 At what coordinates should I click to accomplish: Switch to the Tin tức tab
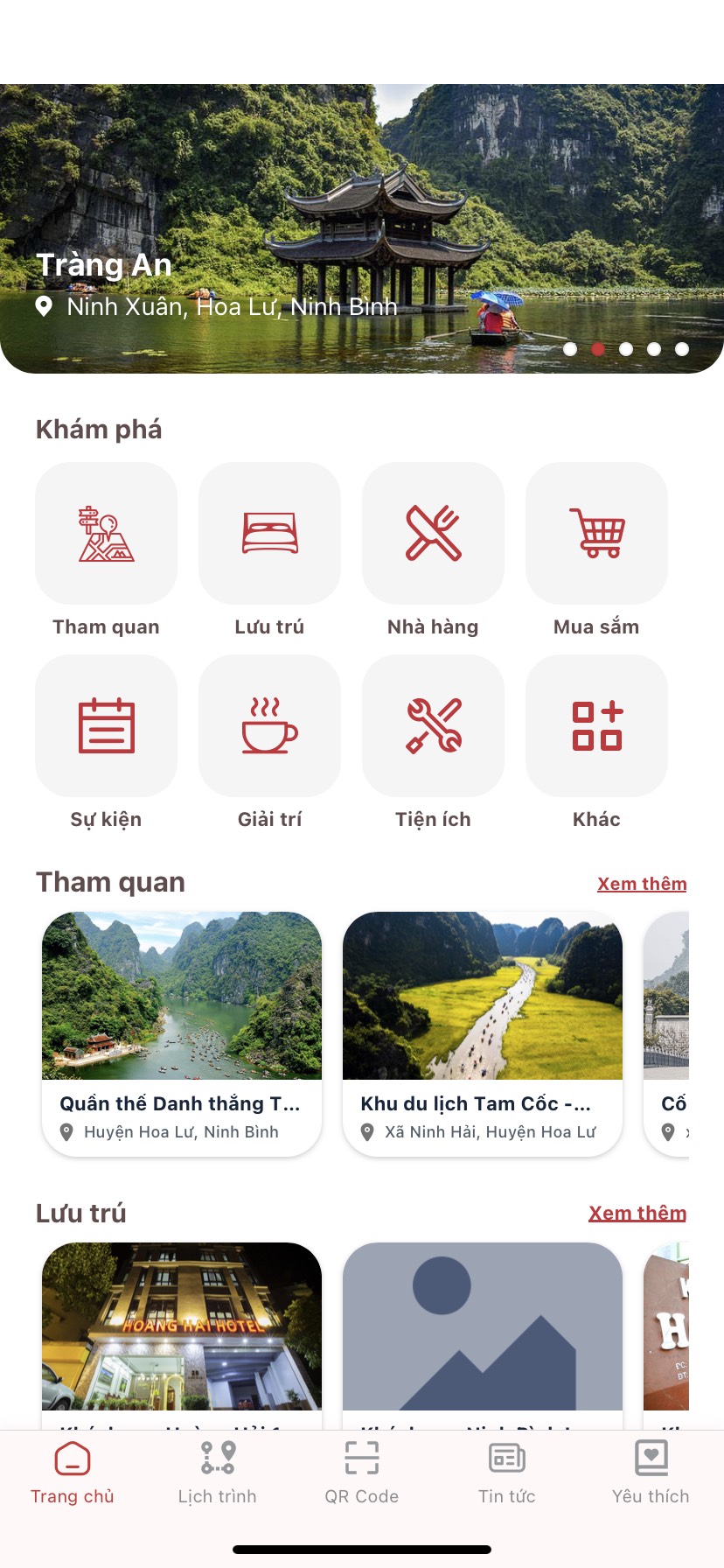[507, 1473]
